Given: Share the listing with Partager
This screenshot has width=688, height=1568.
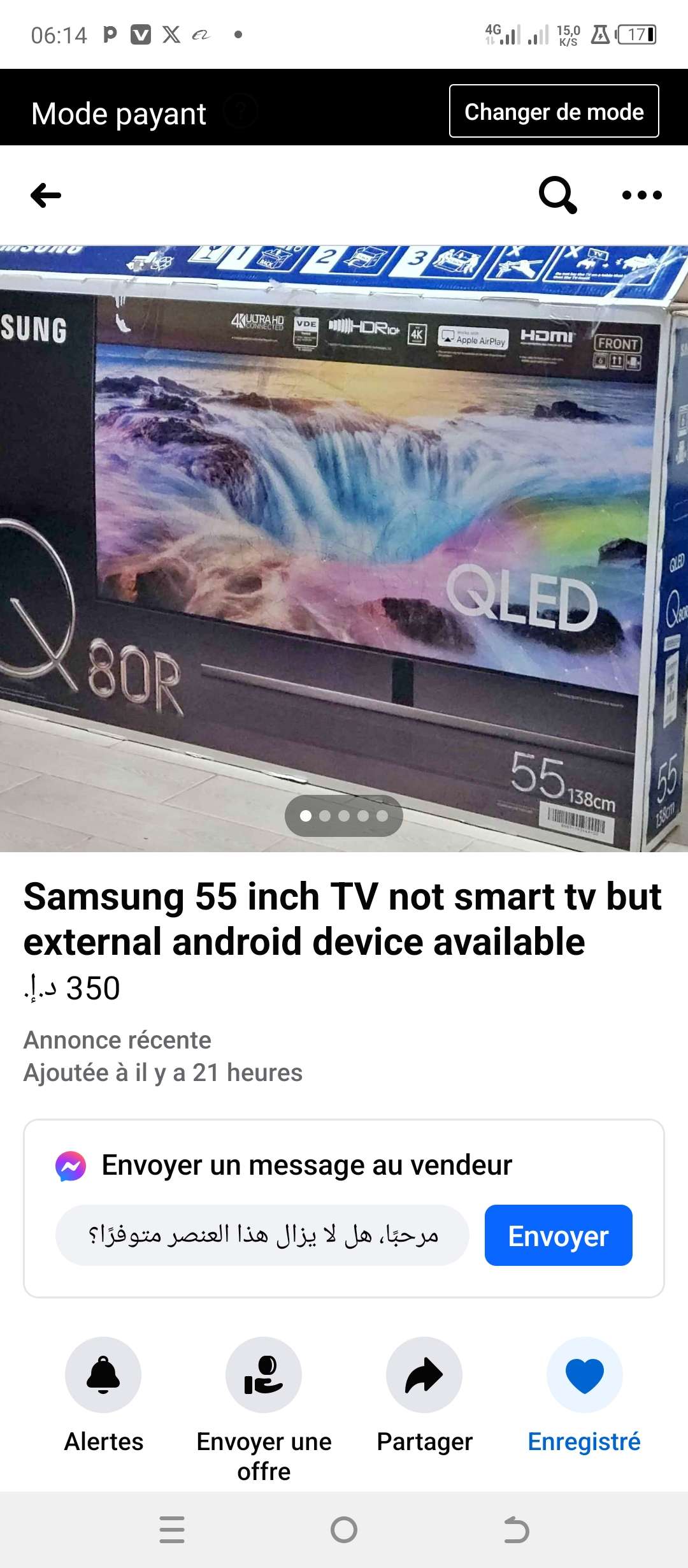Looking at the screenshot, I should (424, 1375).
